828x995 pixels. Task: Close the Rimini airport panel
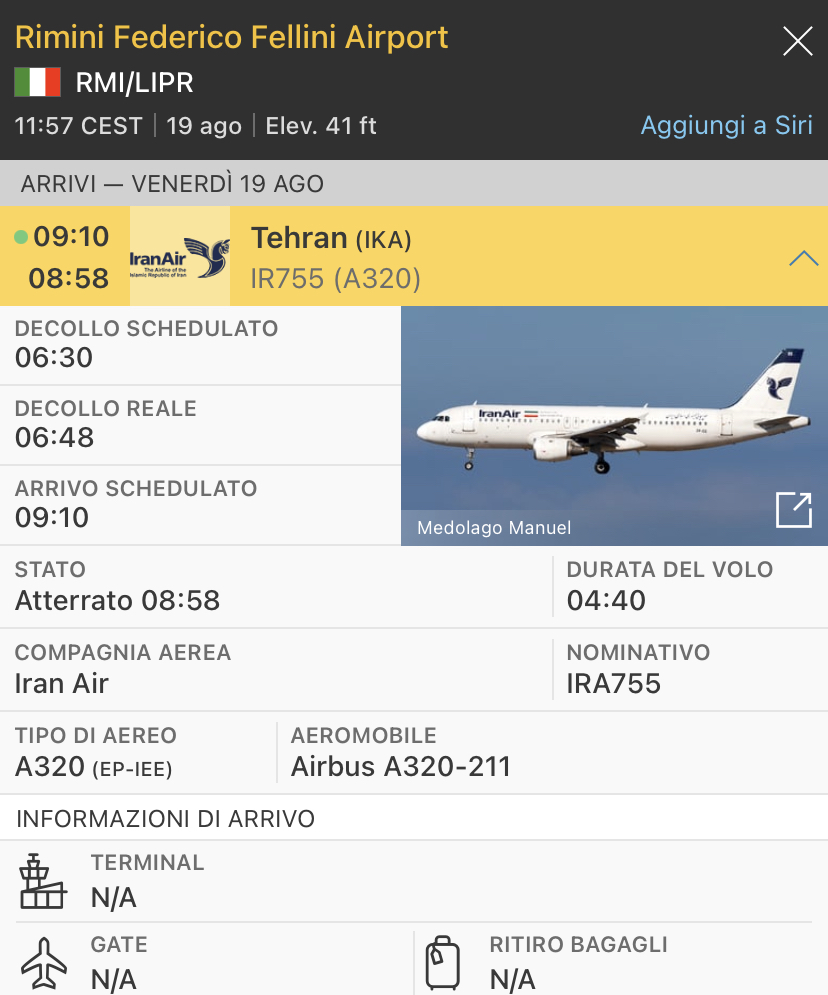click(797, 41)
